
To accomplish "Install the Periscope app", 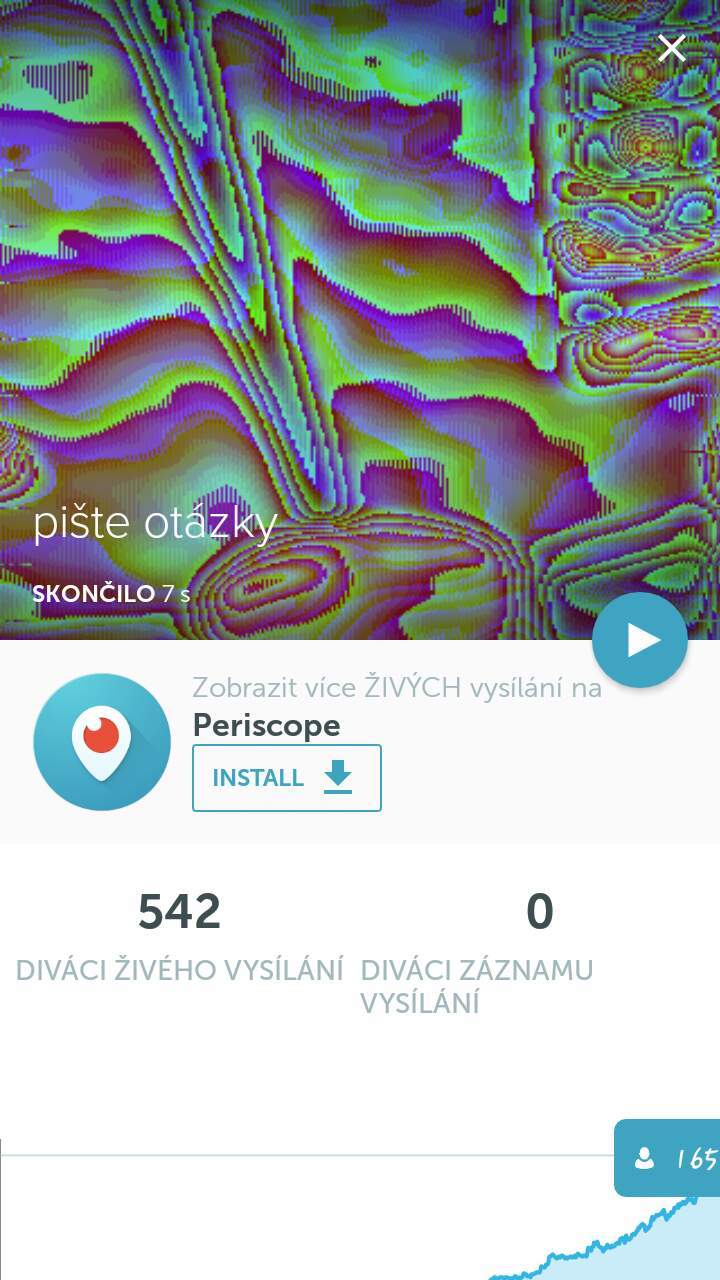I will pos(287,778).
